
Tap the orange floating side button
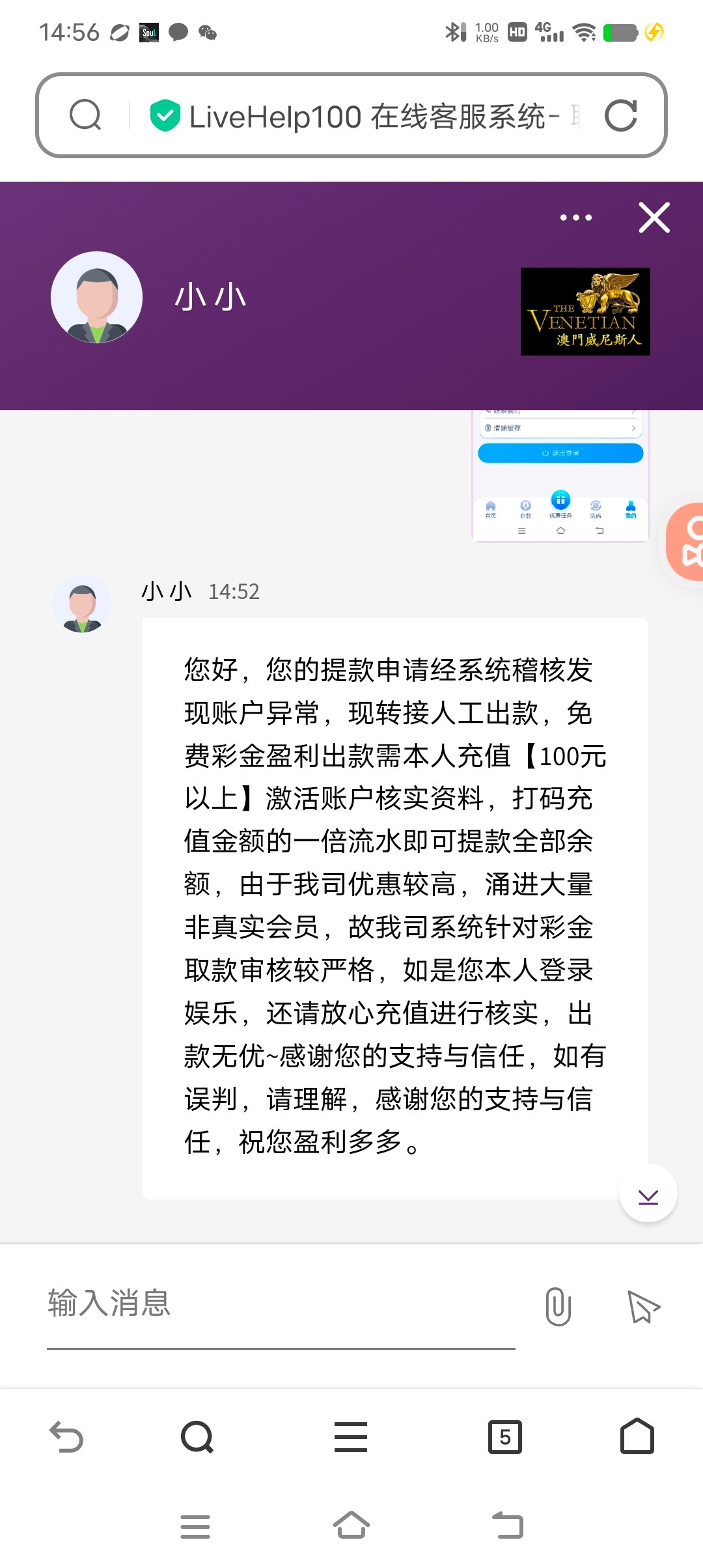pos(687,542)
